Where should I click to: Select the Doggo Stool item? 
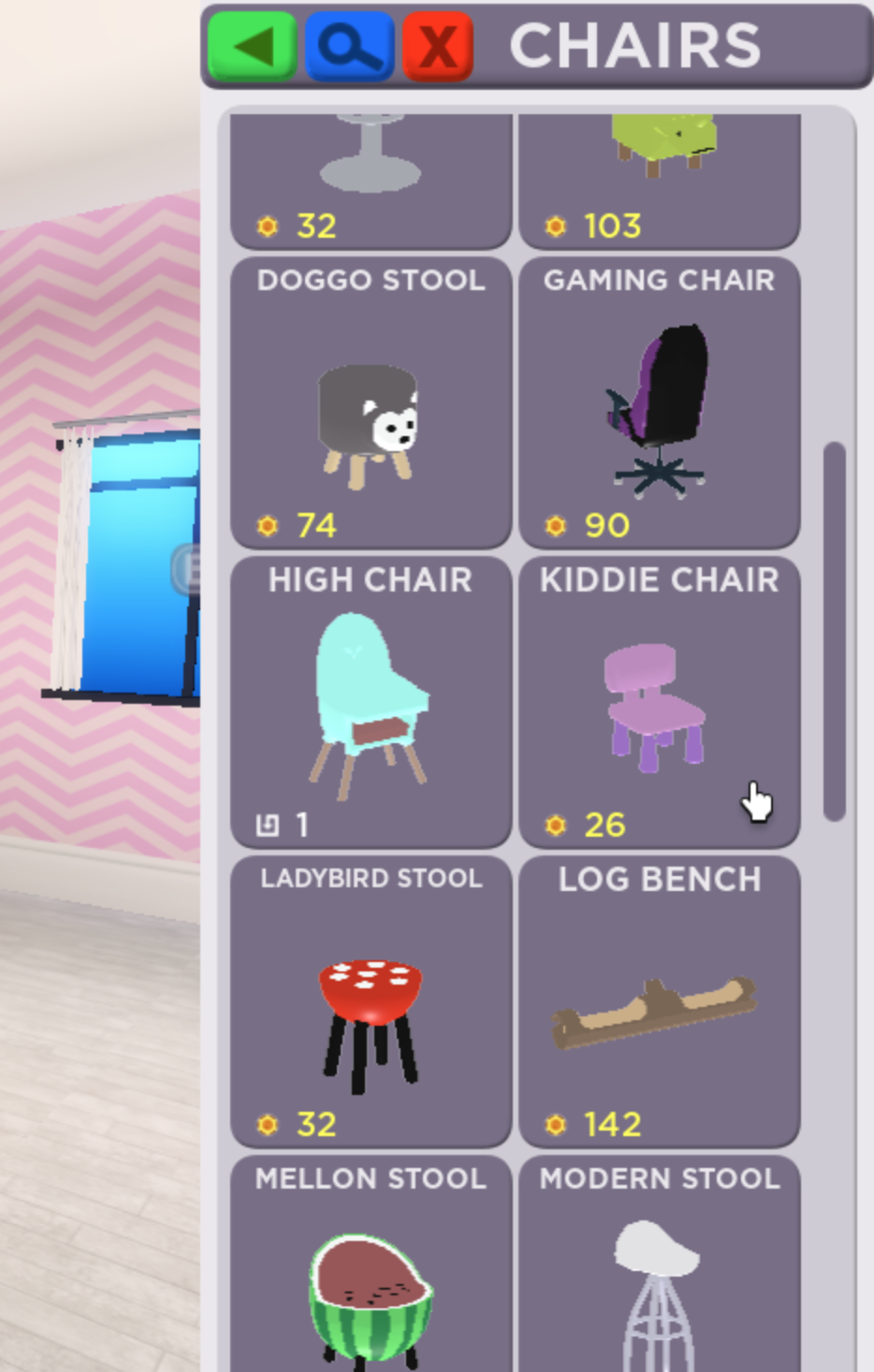[371, 404]
